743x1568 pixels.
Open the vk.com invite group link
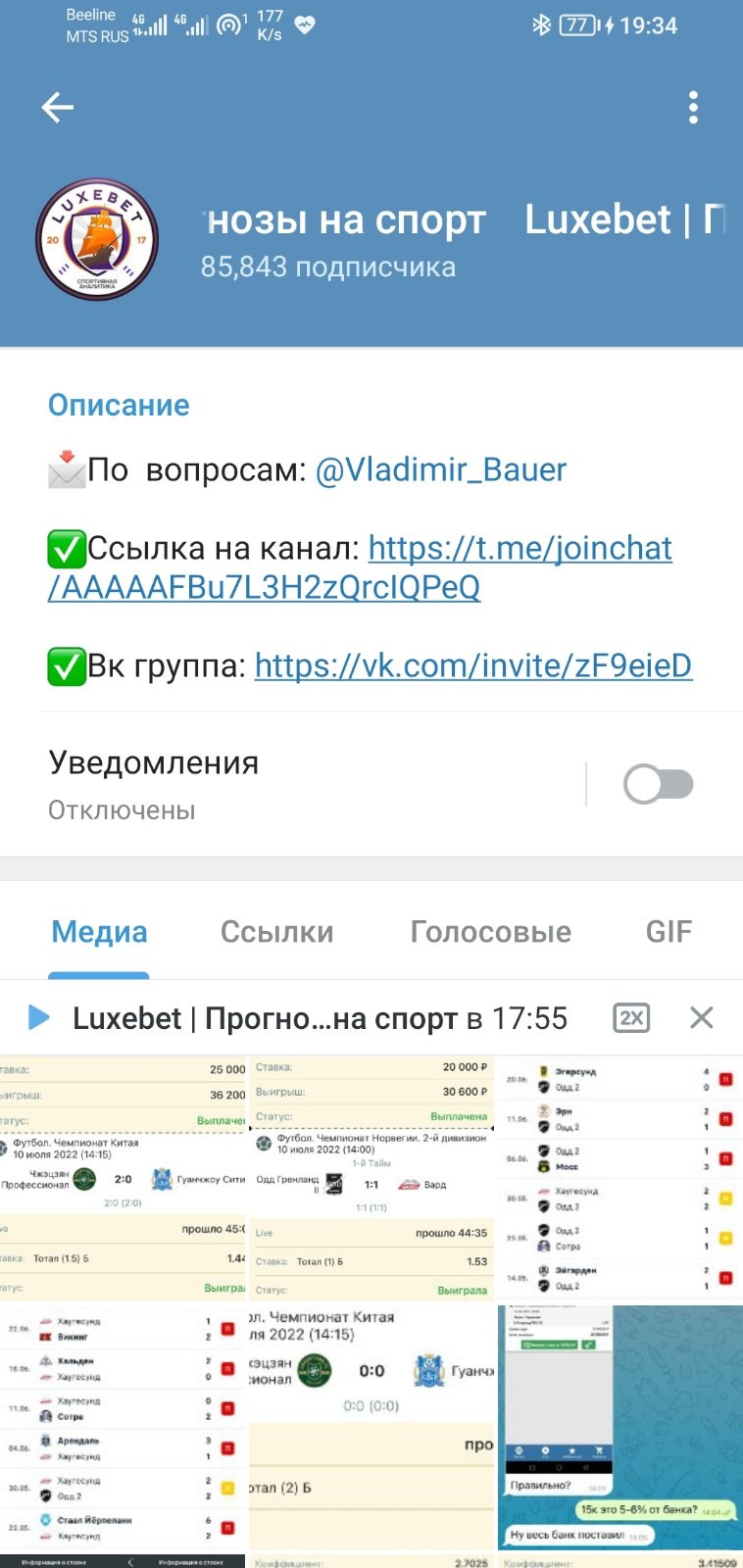click(x=473, y=665)
